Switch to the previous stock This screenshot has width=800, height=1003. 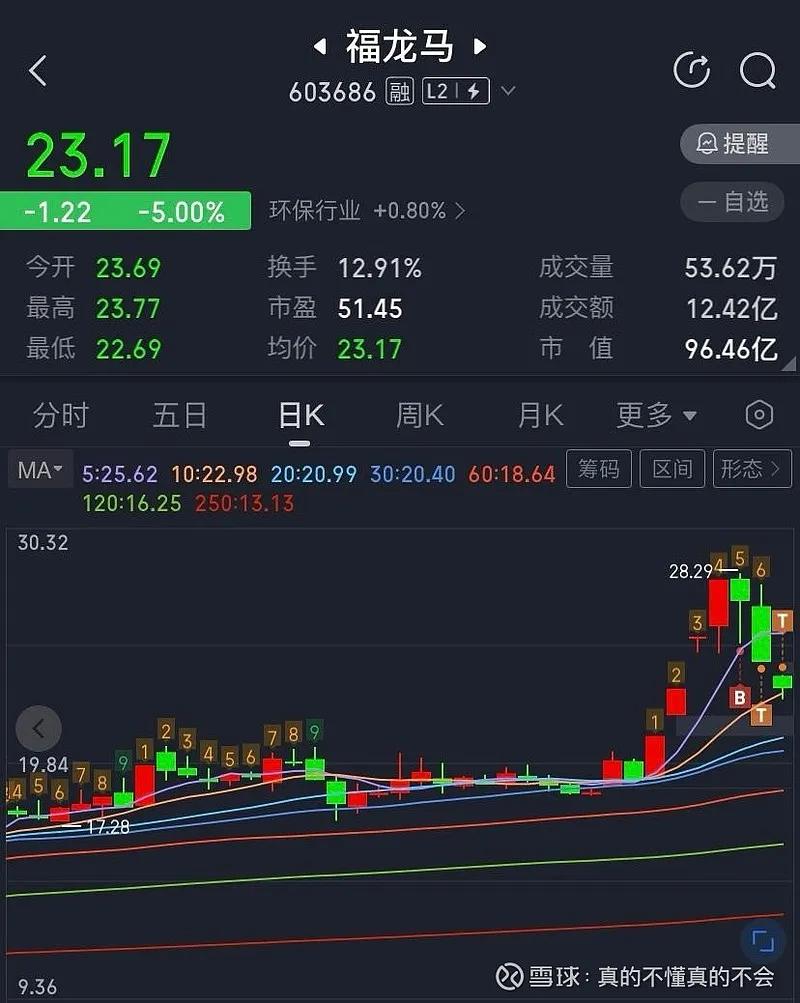[320, 46]
